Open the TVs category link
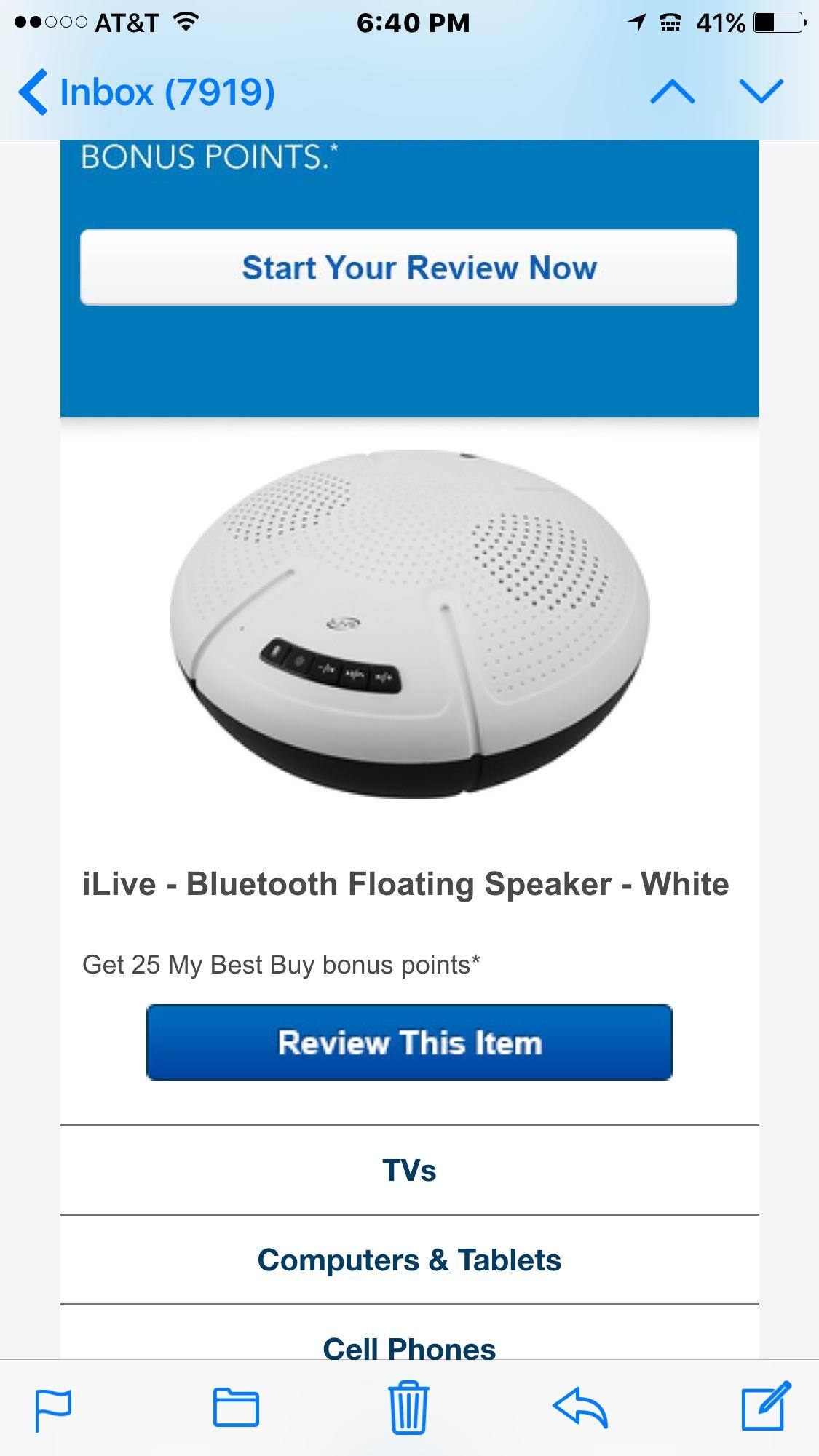The width and height of the screenshot is (819, 1456). pyautogui.click(x=409, y=1170)
